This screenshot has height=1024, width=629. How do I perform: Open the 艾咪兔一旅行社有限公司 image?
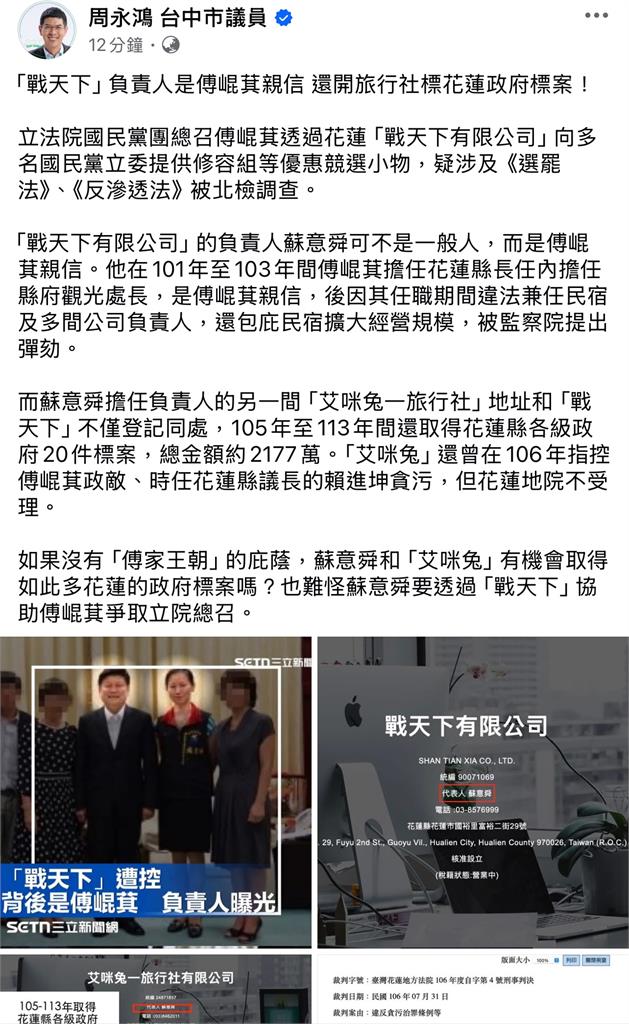click(155, 989)
